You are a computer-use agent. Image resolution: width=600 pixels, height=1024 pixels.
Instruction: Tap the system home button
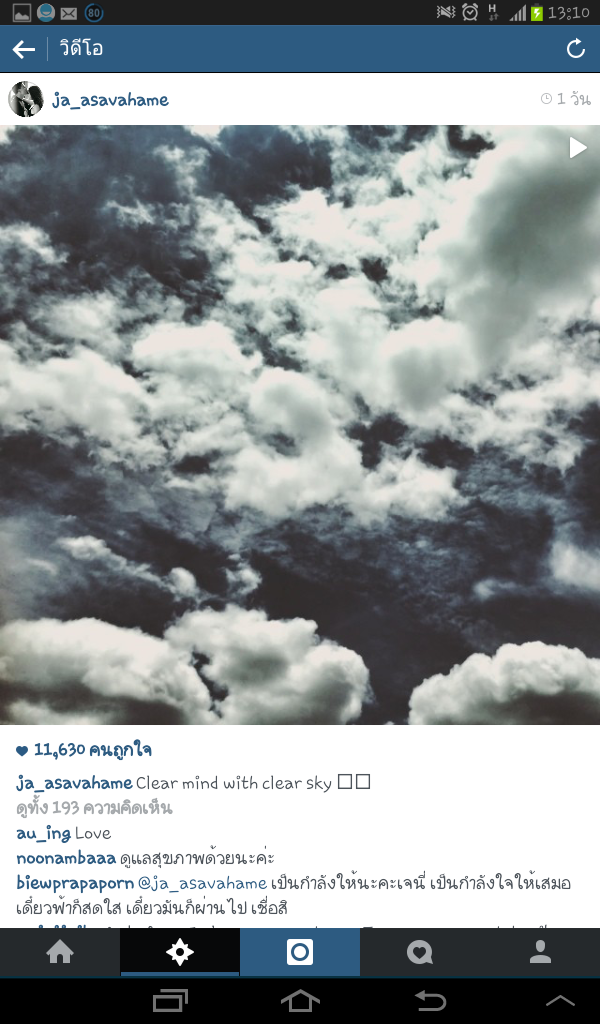300,1000
